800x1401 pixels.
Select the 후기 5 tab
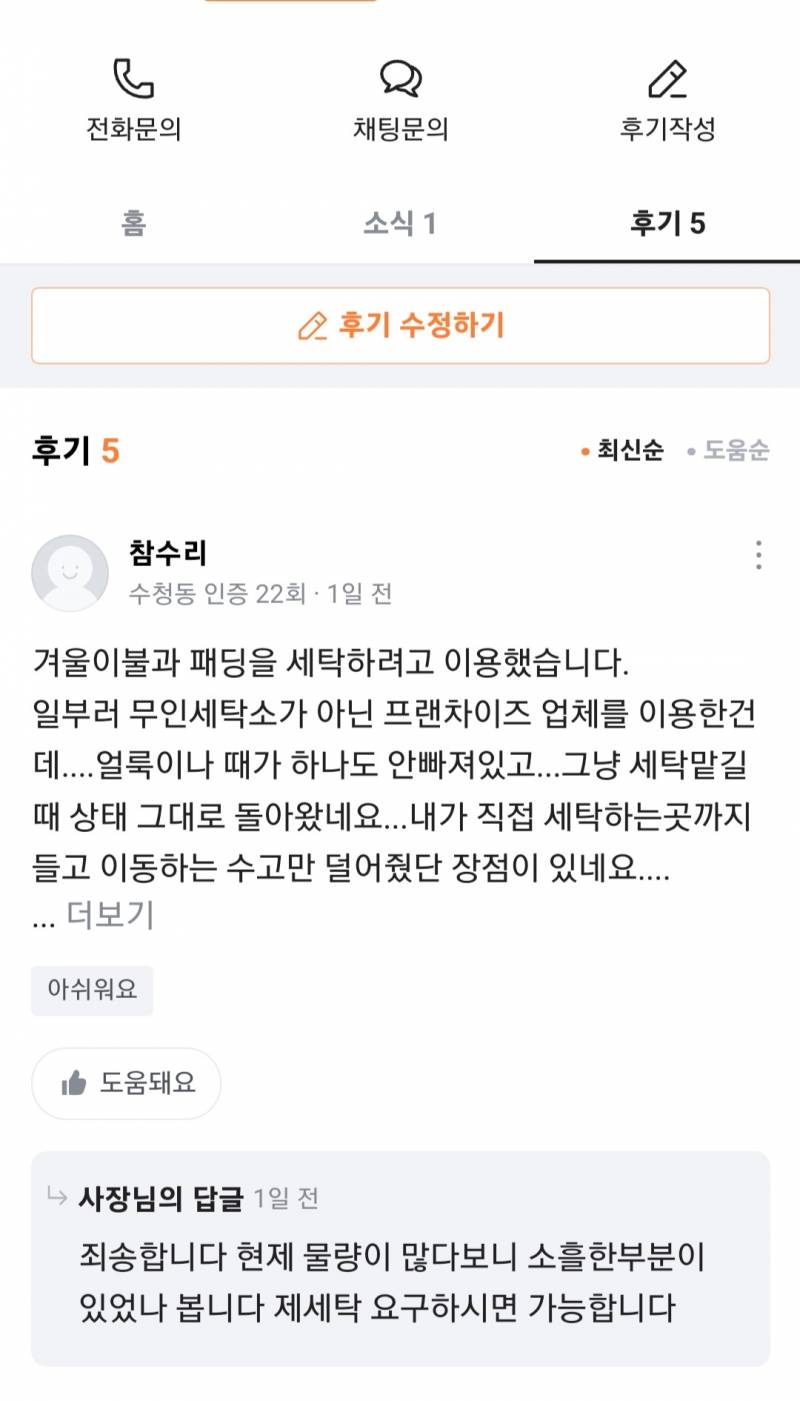click(x=668, y=224)
